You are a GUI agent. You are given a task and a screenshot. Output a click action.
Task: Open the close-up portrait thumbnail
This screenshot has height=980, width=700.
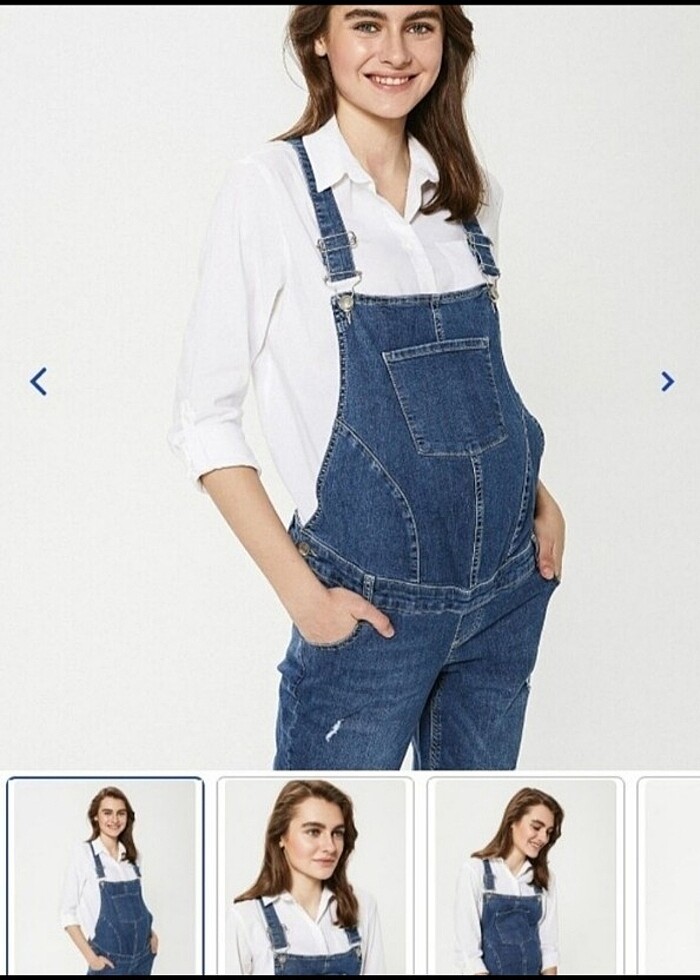(315, 878)
